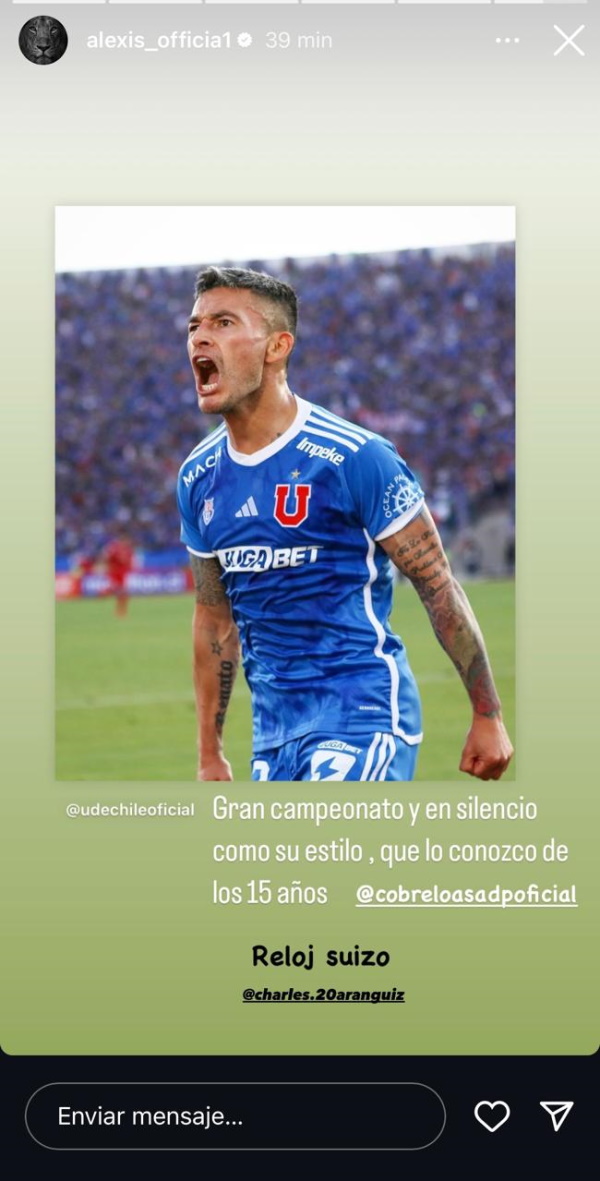Open the @charles.20aranguiz mention
Screen dimensions: 600x1181
pyautogui.click(x=323, y=995)
